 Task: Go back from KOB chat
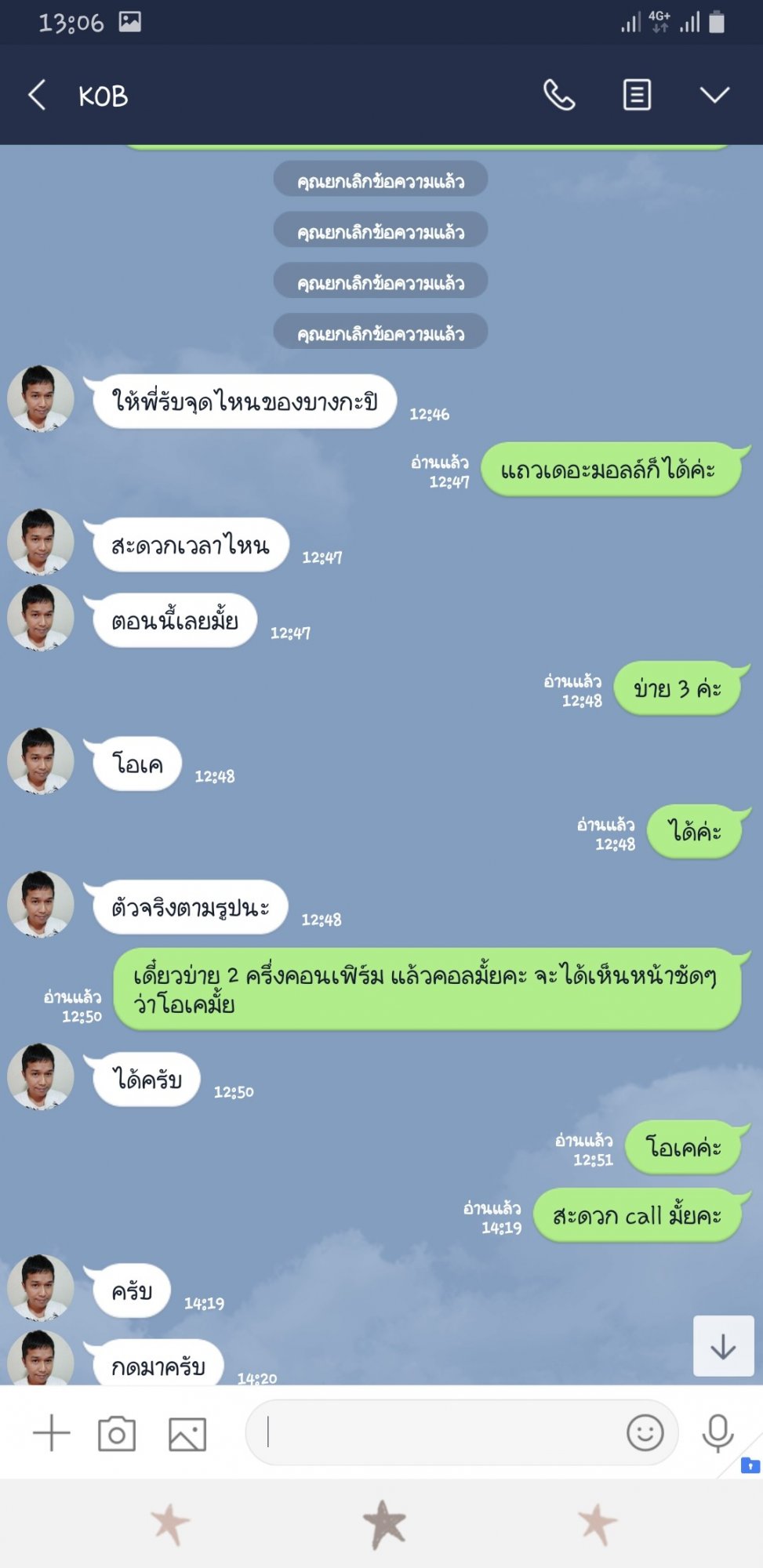click(x=37, y=96)
